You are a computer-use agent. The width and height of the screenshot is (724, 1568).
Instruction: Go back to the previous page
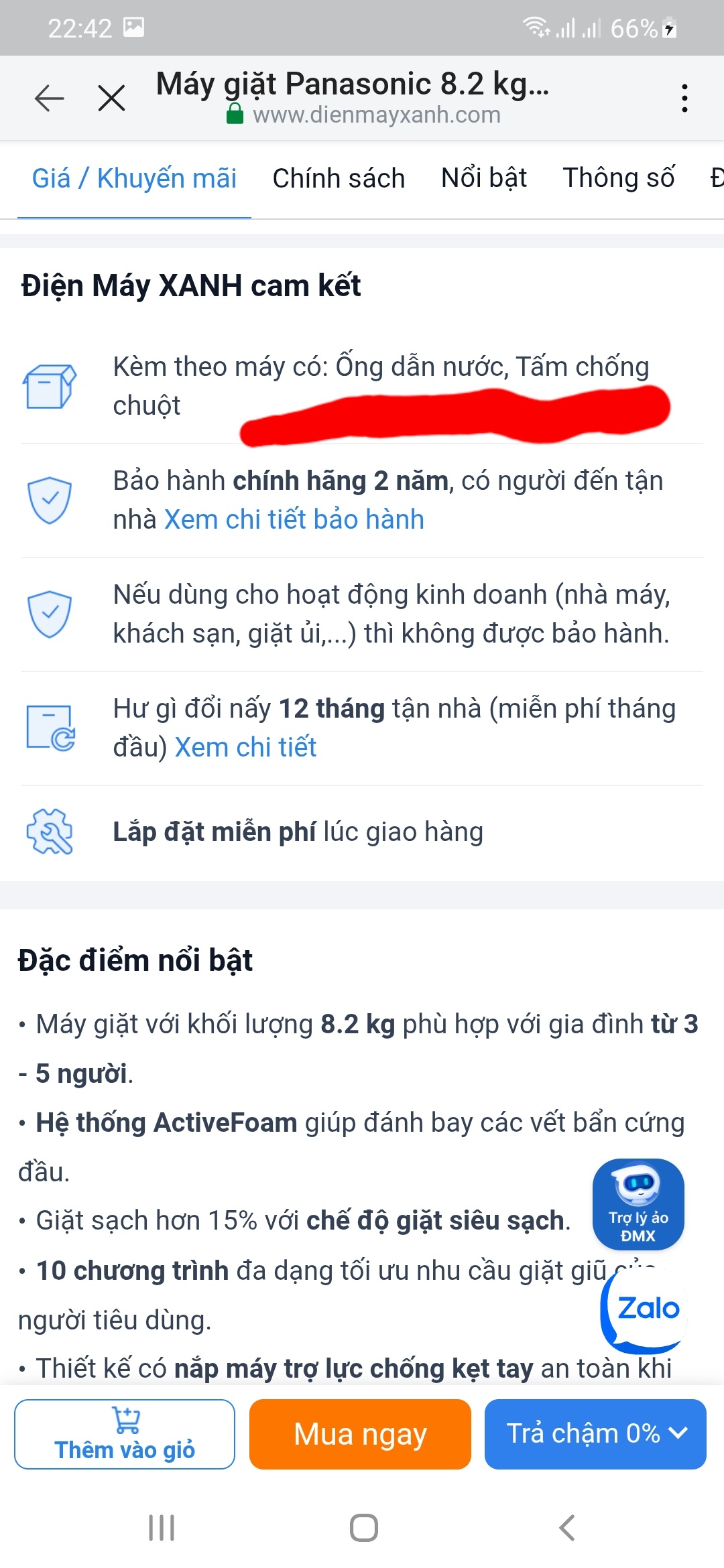pyautogui.click(x=49, y=99)
